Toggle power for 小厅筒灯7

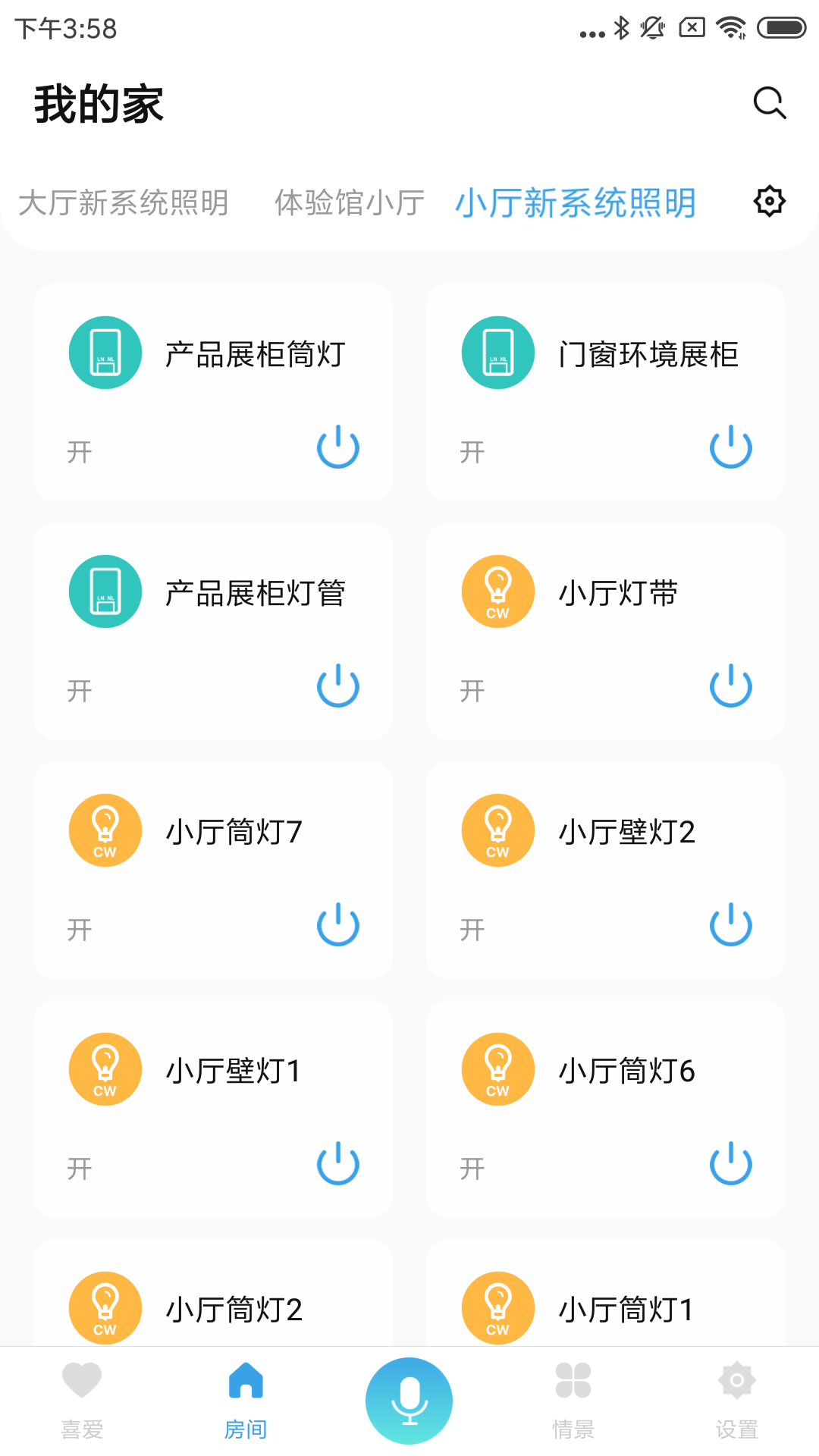pyautogui.click(x=337, y=925)
